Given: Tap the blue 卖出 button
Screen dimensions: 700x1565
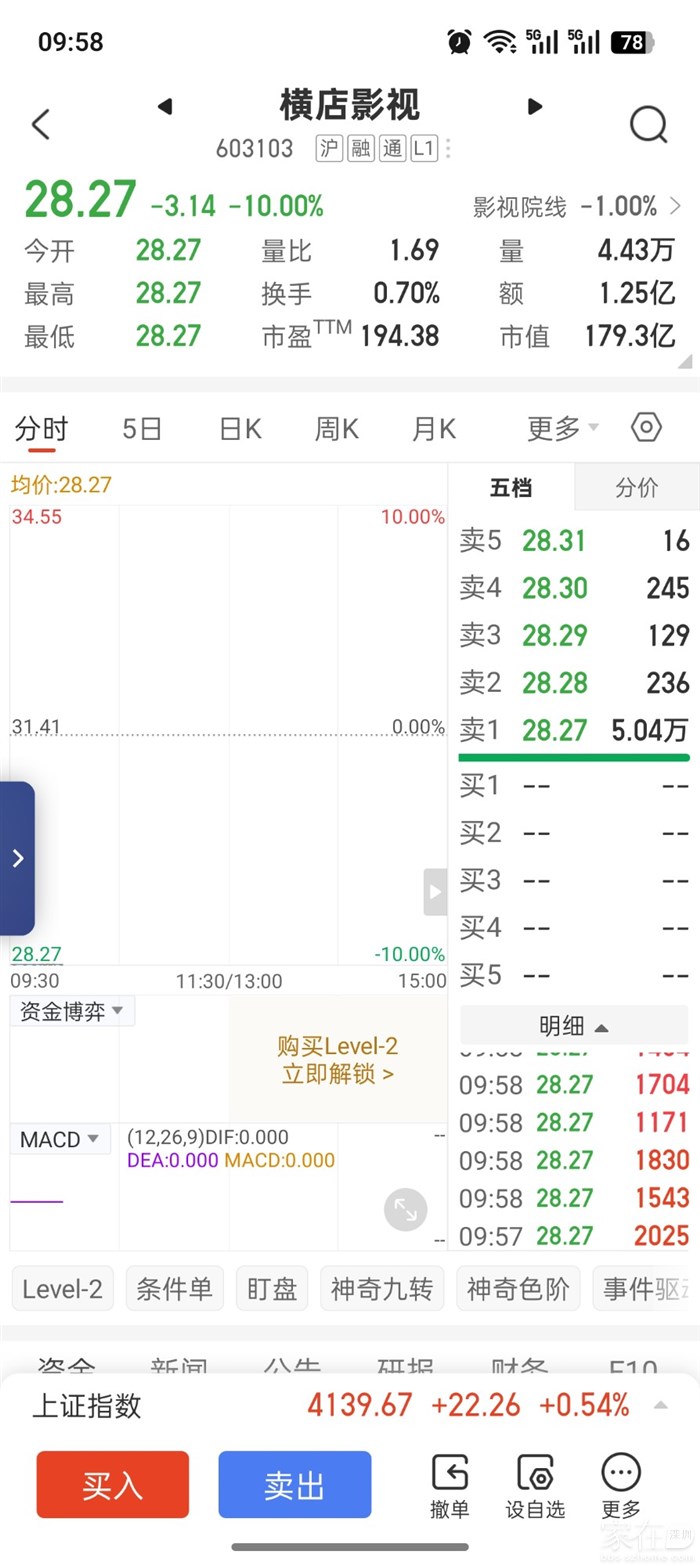Looking at the screenshot, I should (x=295, y=1484).
